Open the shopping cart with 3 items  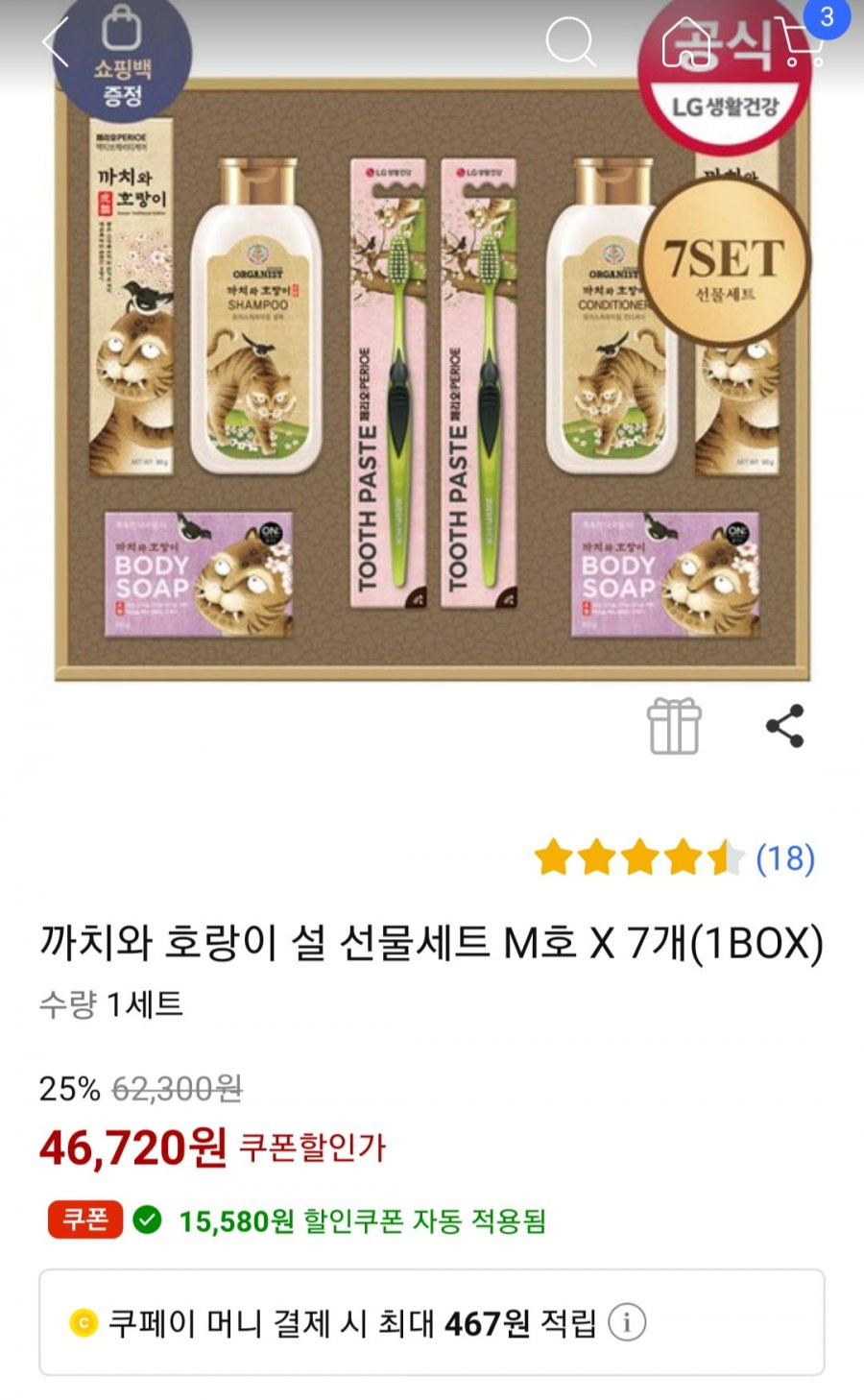(806, 38)
